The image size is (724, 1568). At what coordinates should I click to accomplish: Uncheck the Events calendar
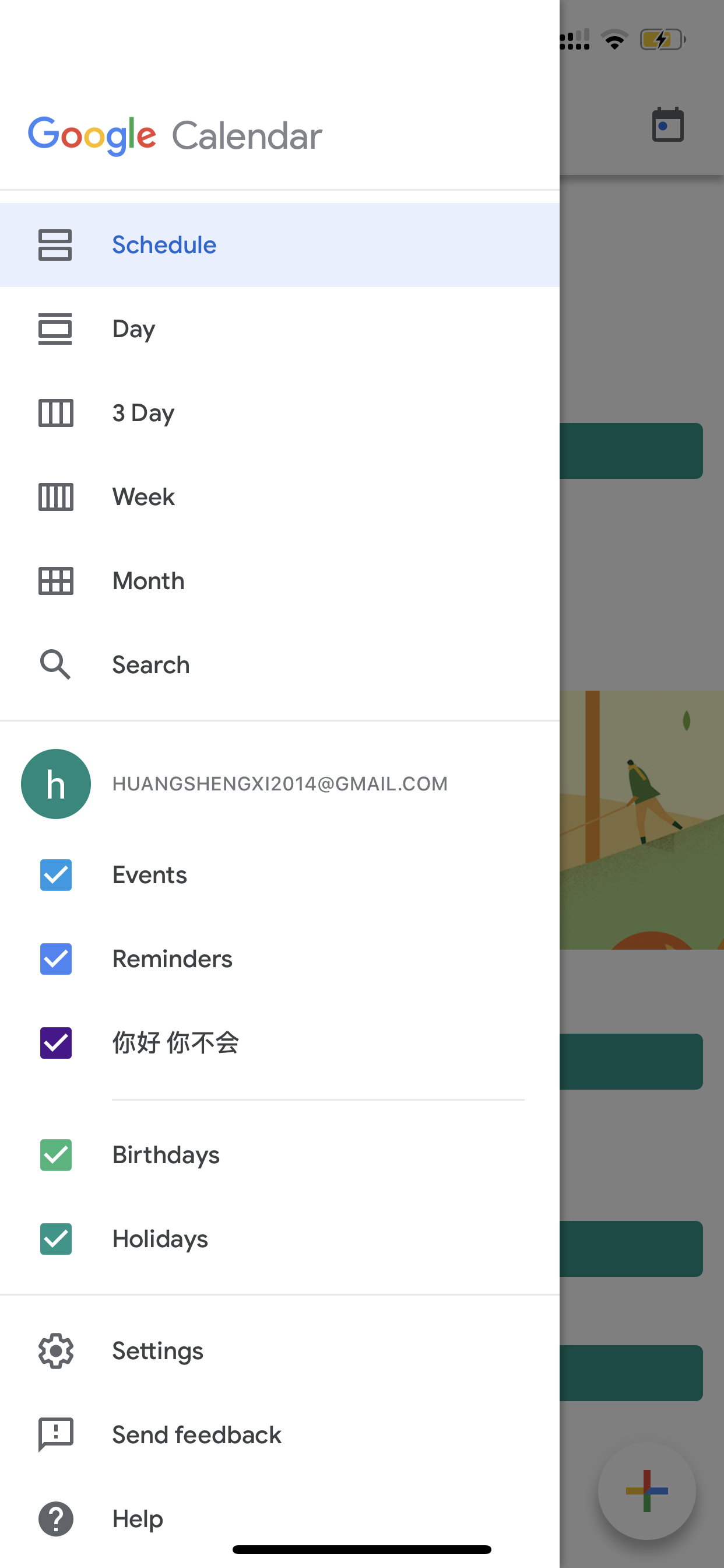(x=56, y=874)
